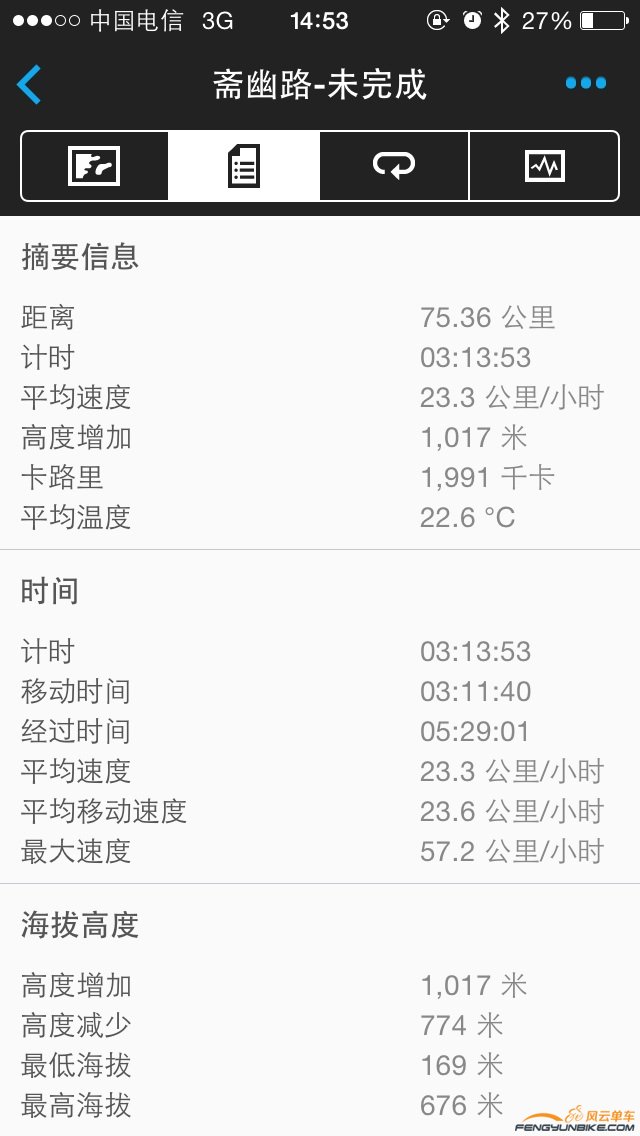
Task: Select the summary details list tab
Action: coord(244,166)
